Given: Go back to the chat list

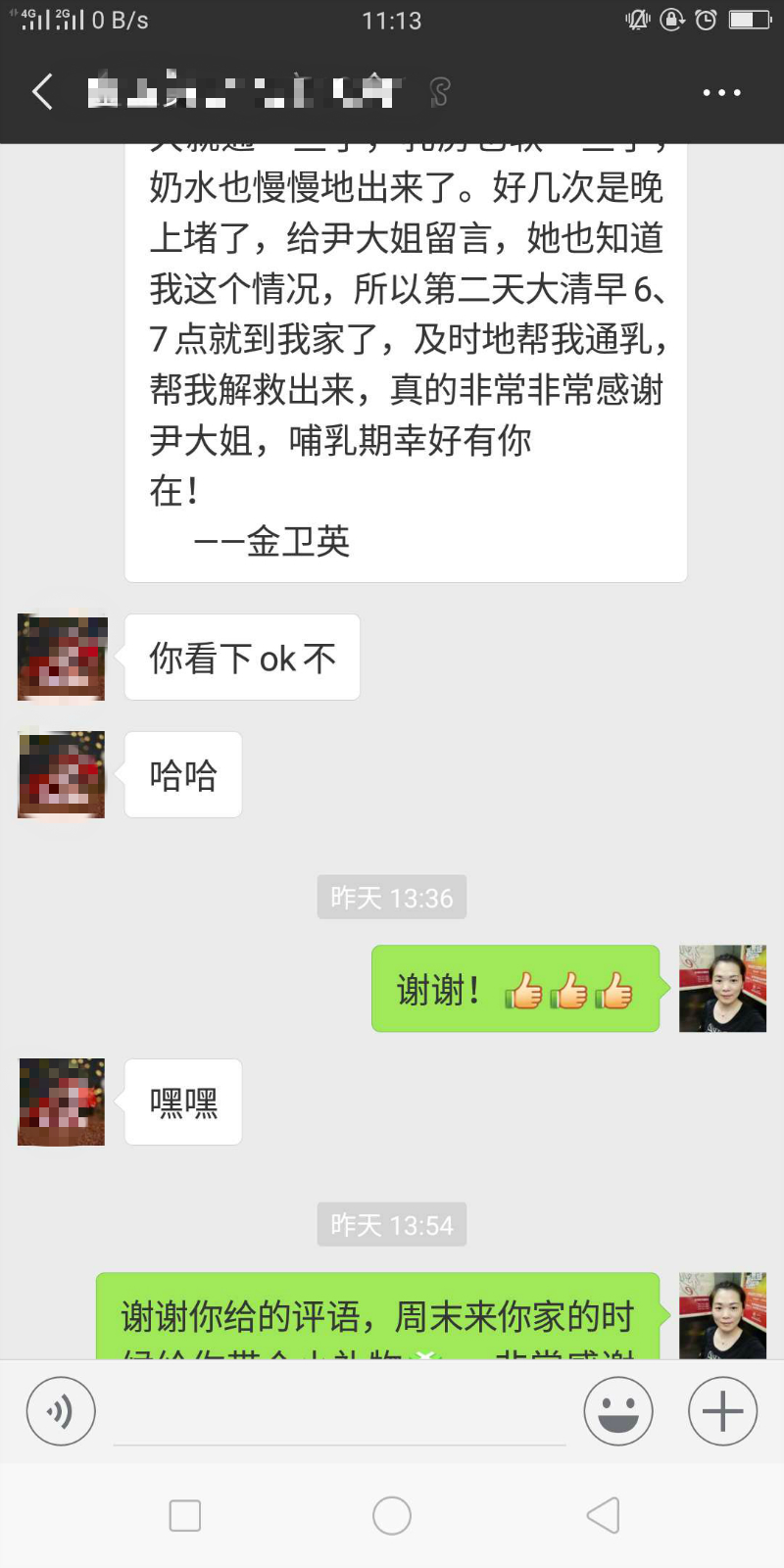Looking at the screenshot, I should point(42,92).
